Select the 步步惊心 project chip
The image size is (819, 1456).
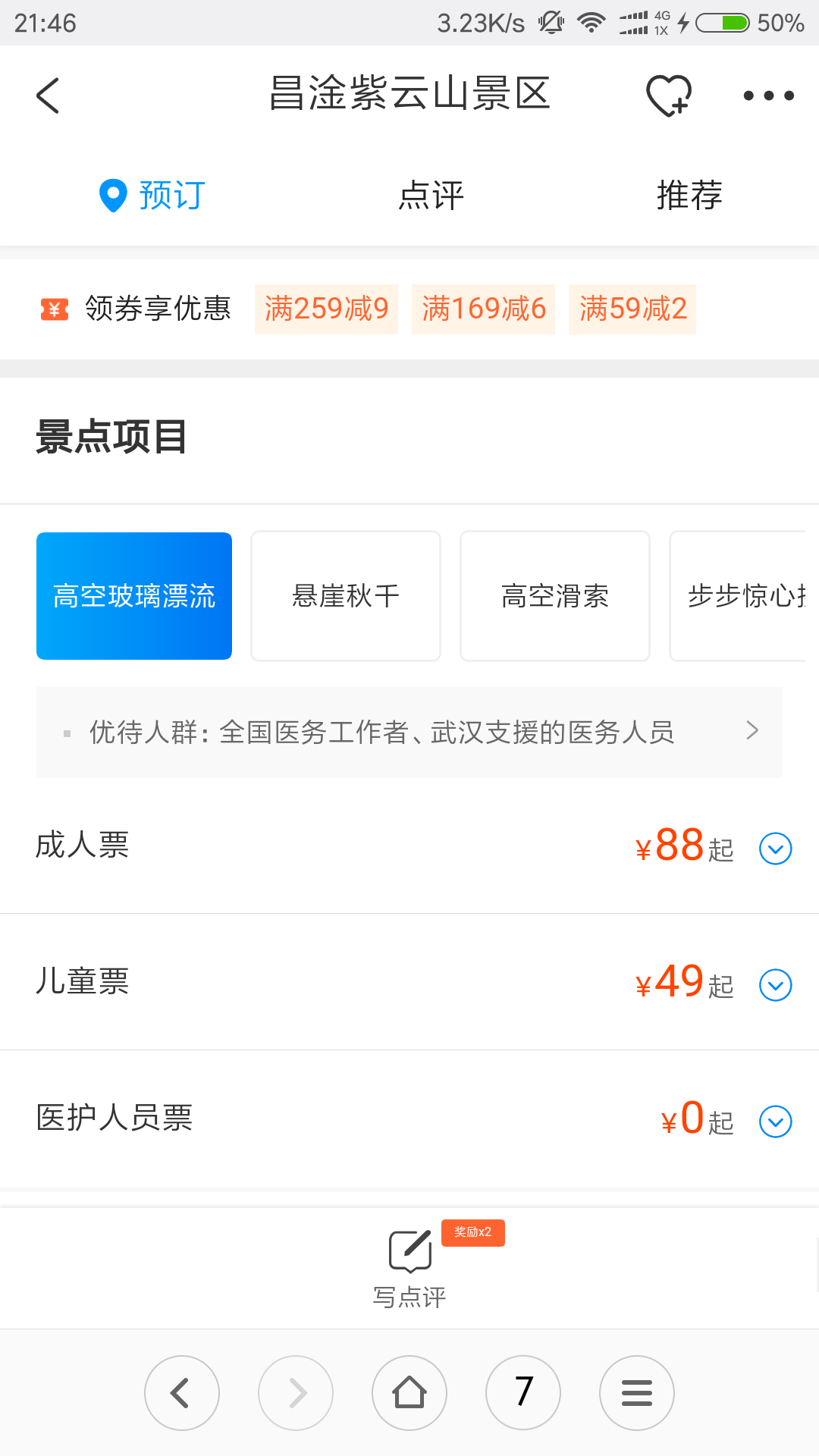(738, 596)
